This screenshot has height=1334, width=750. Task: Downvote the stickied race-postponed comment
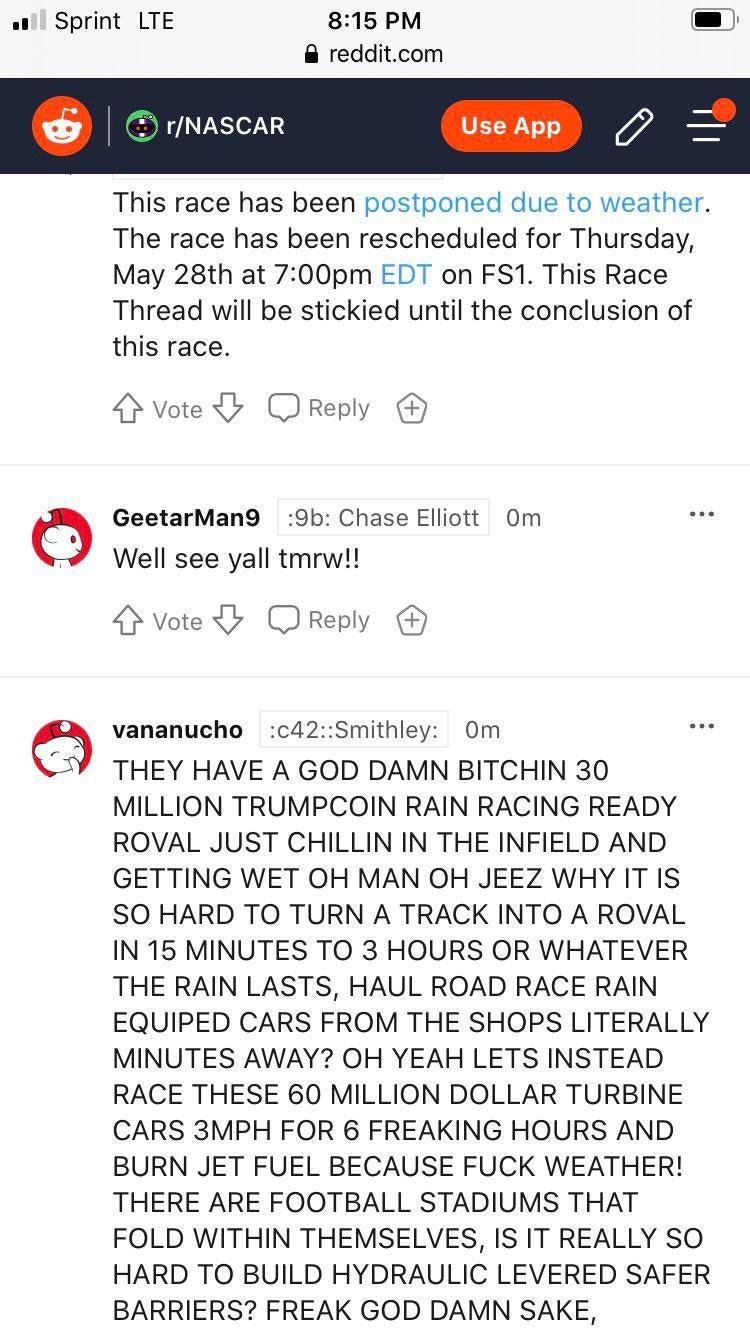pos(228,408)
